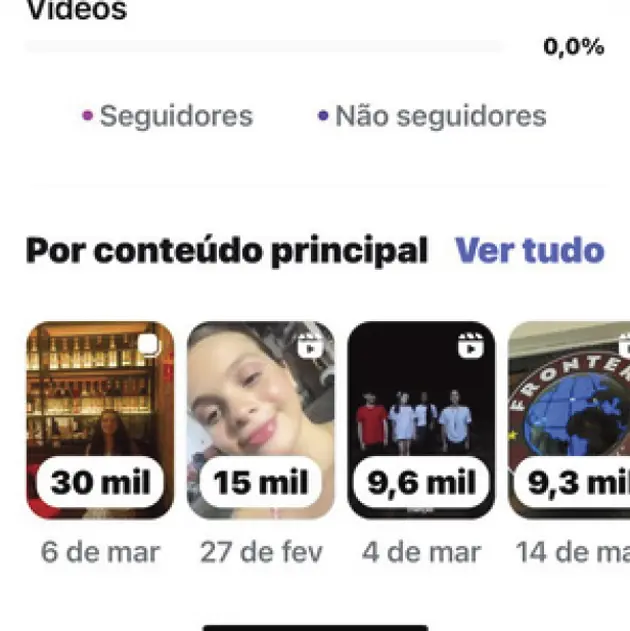
Task: Open the 9,6 mil reel from 4 de mar
Action: point(421,420)
